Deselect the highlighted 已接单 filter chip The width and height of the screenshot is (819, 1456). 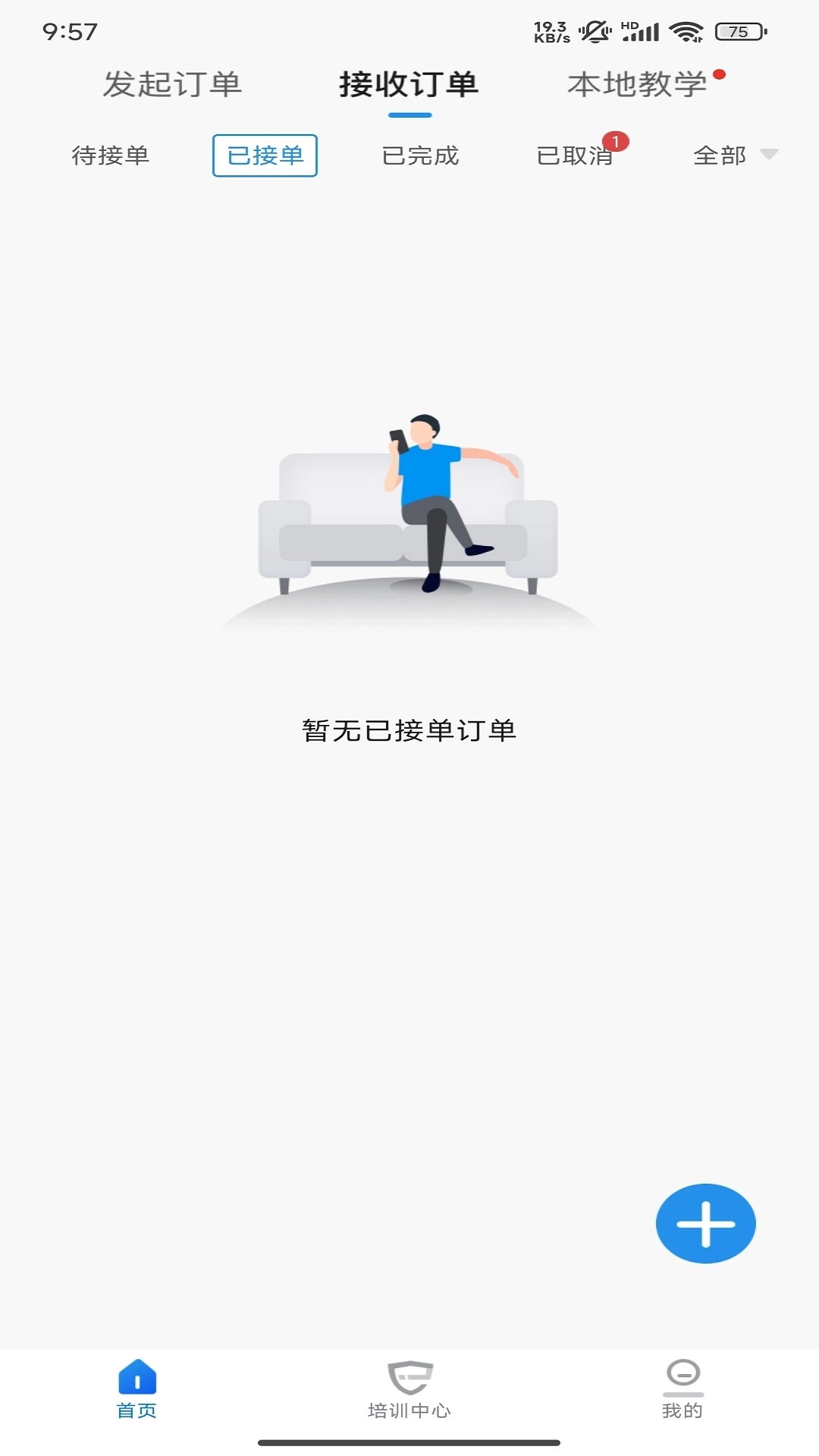pyautogui.click(x=264, y=155)
